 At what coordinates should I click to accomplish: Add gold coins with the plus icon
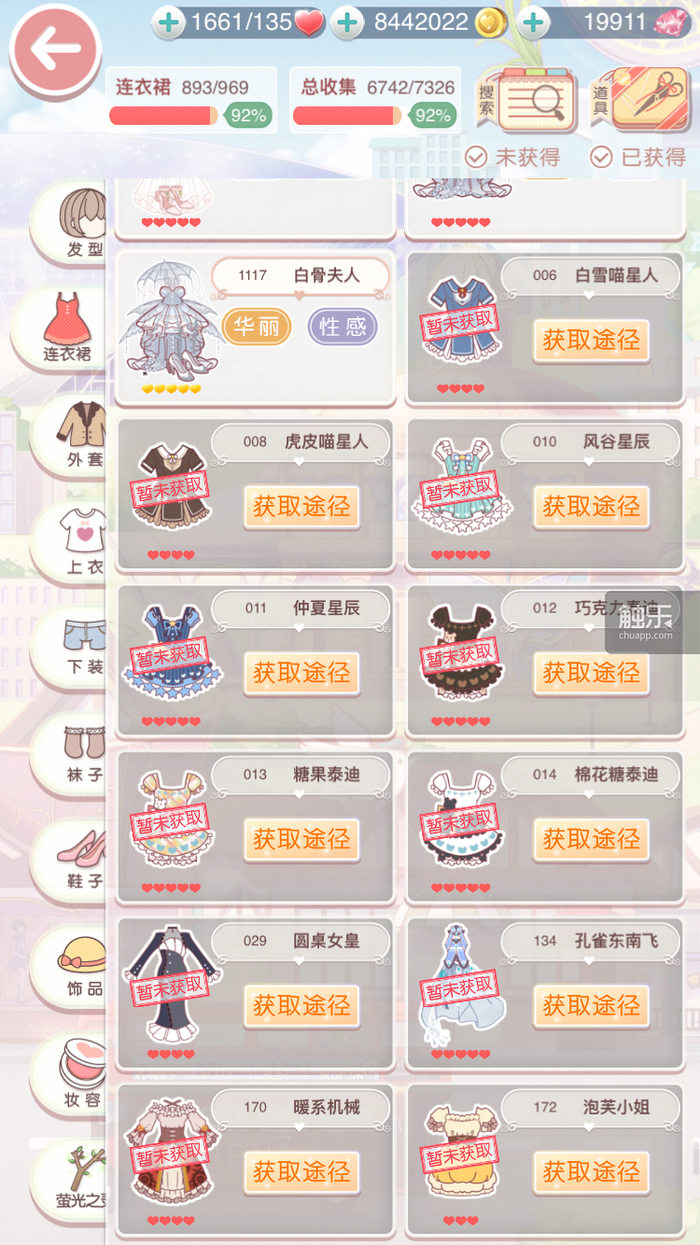click(x=347, y=23)
